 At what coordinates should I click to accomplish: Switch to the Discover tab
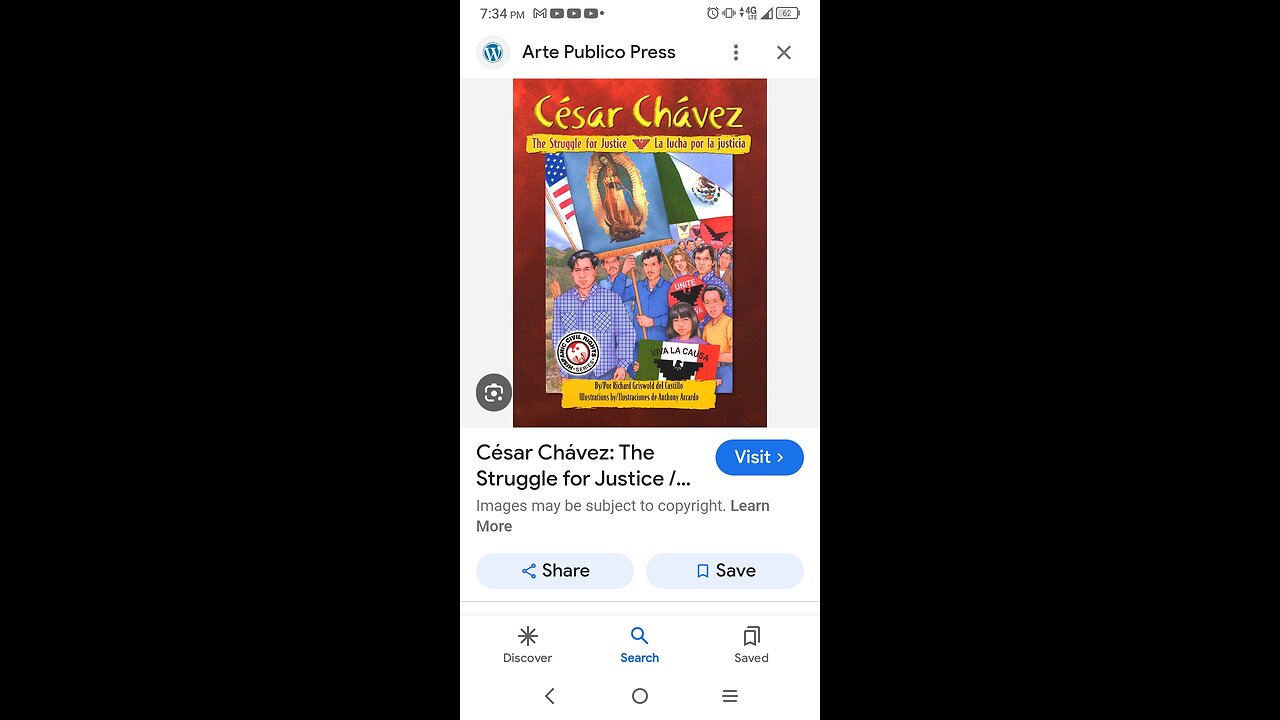point(528,645)
